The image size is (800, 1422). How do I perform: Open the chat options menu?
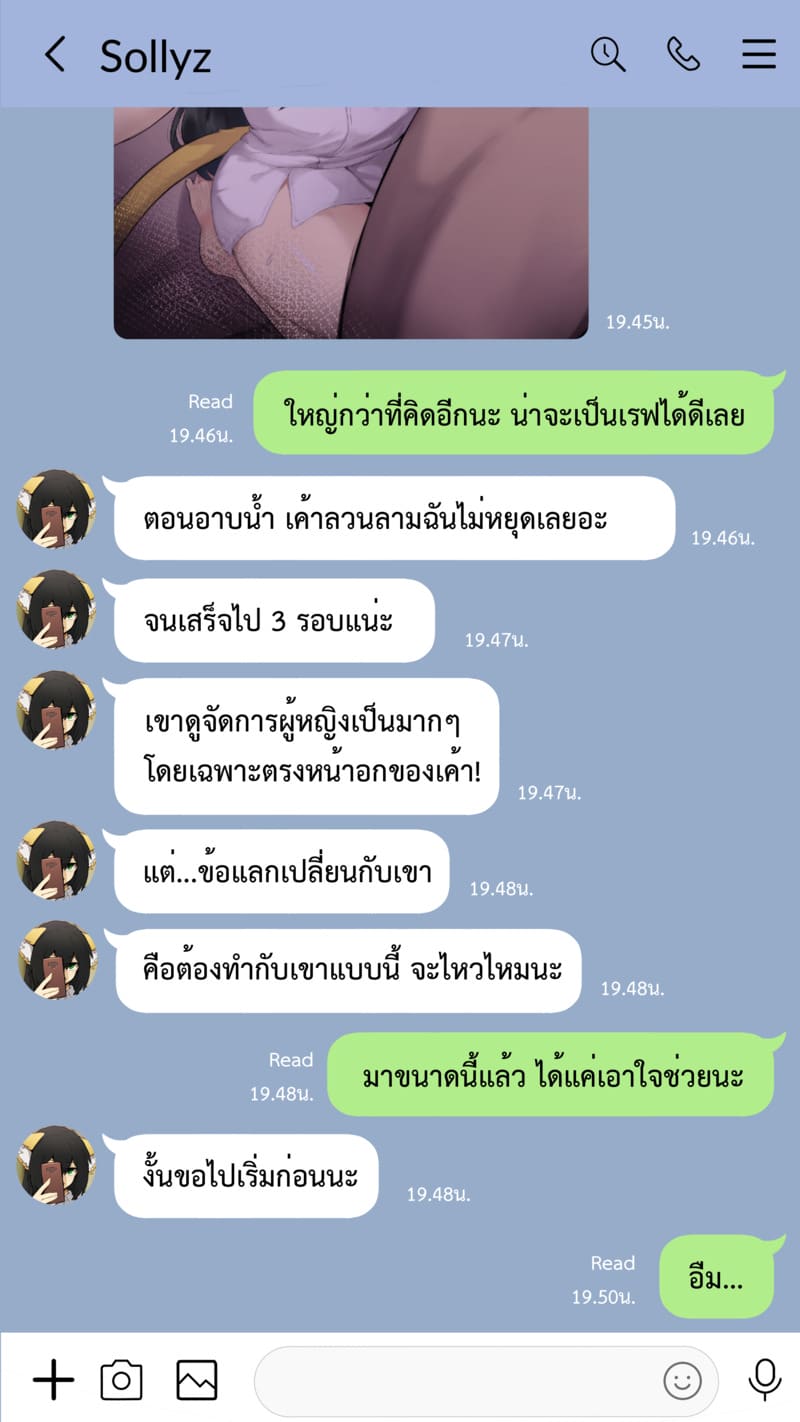coord(758,55)
